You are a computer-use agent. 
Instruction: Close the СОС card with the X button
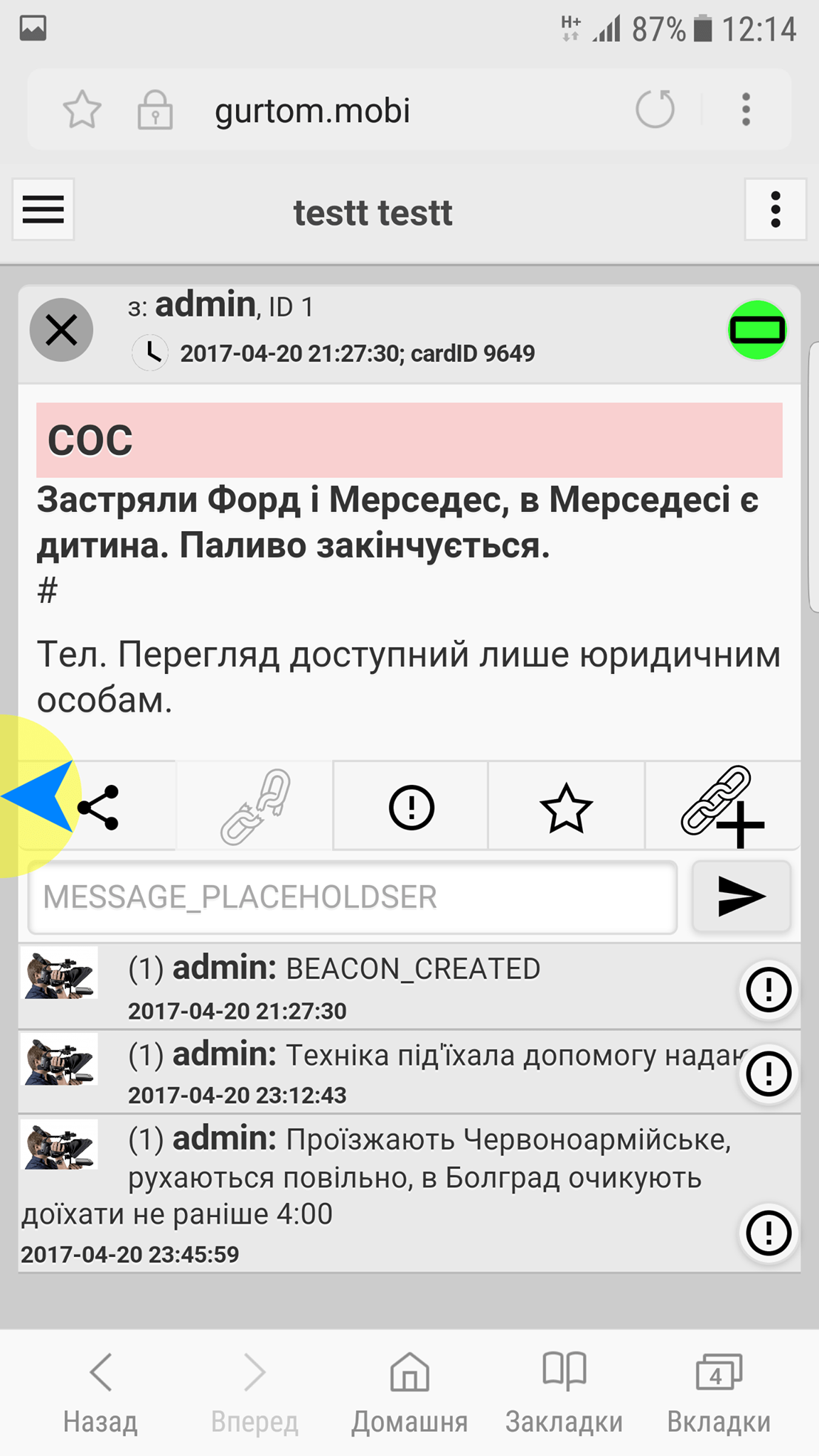(x=61, y=330)
